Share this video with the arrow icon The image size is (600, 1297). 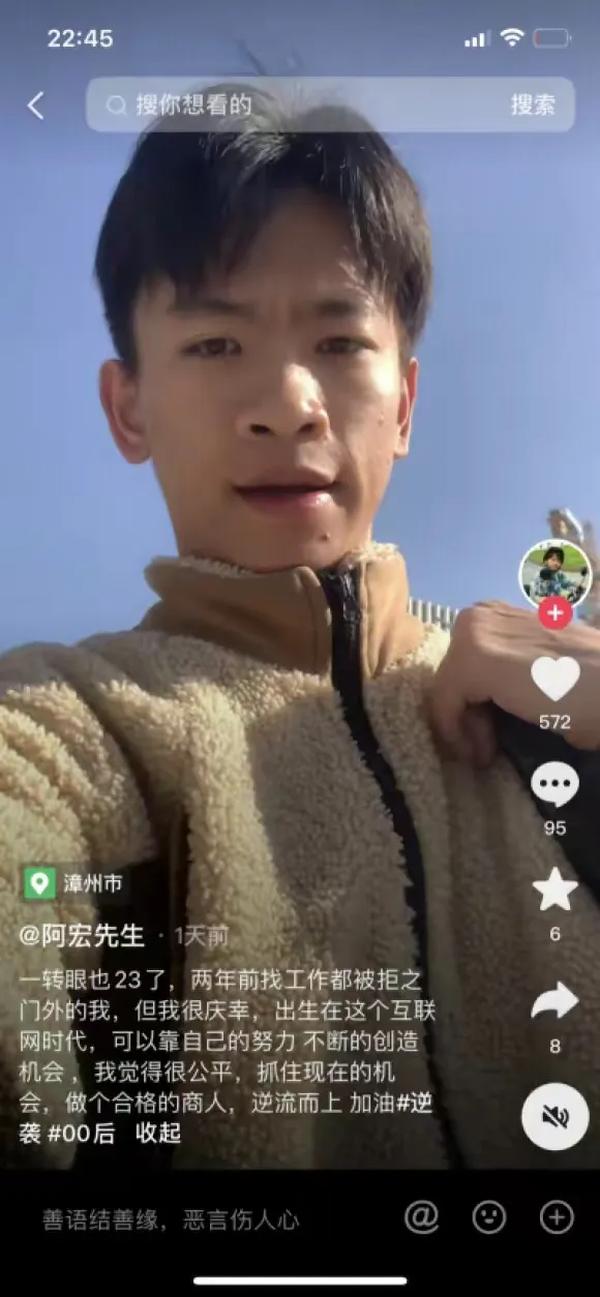point(555,1001)
